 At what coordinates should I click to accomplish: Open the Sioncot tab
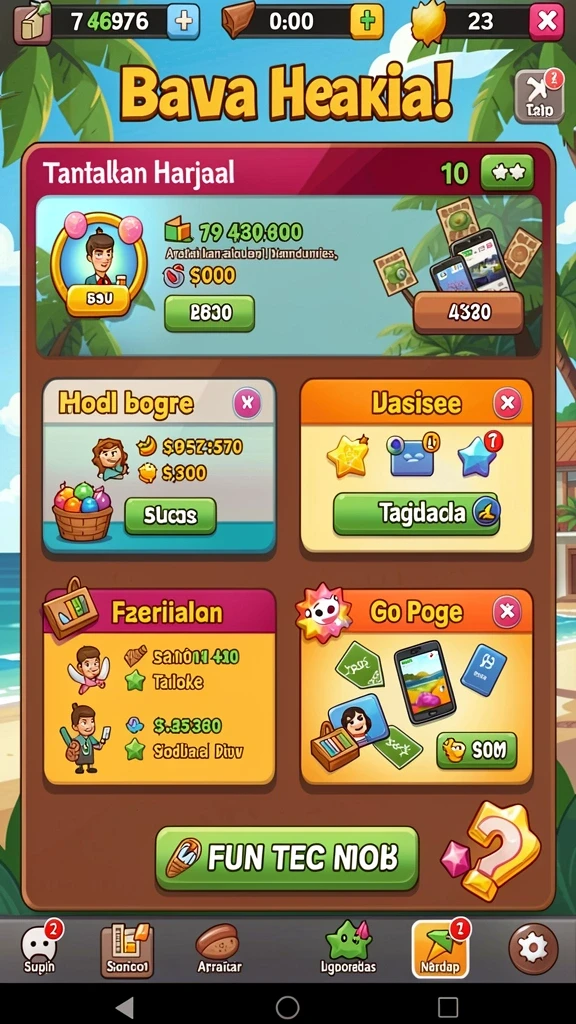tap(127, 949)
